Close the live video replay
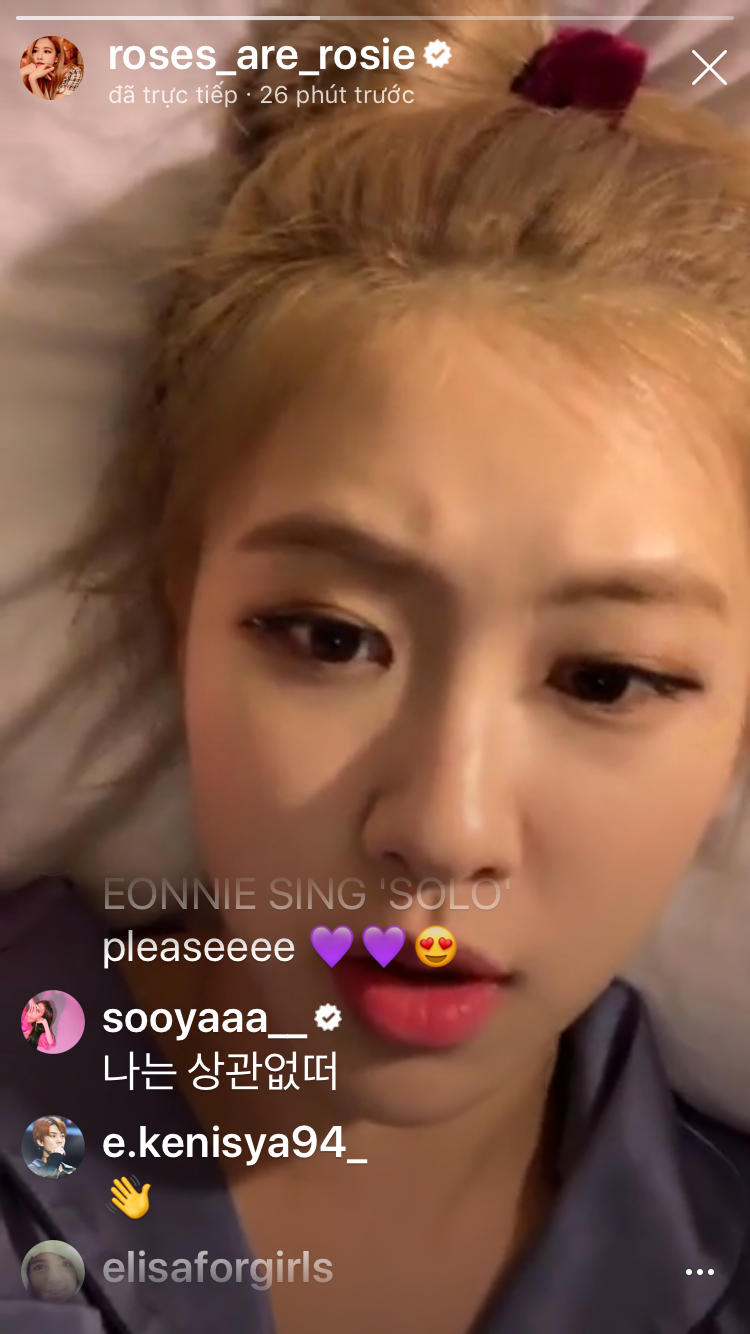The width and height of the screenshot is (750, 1334). tap(709, 68)
